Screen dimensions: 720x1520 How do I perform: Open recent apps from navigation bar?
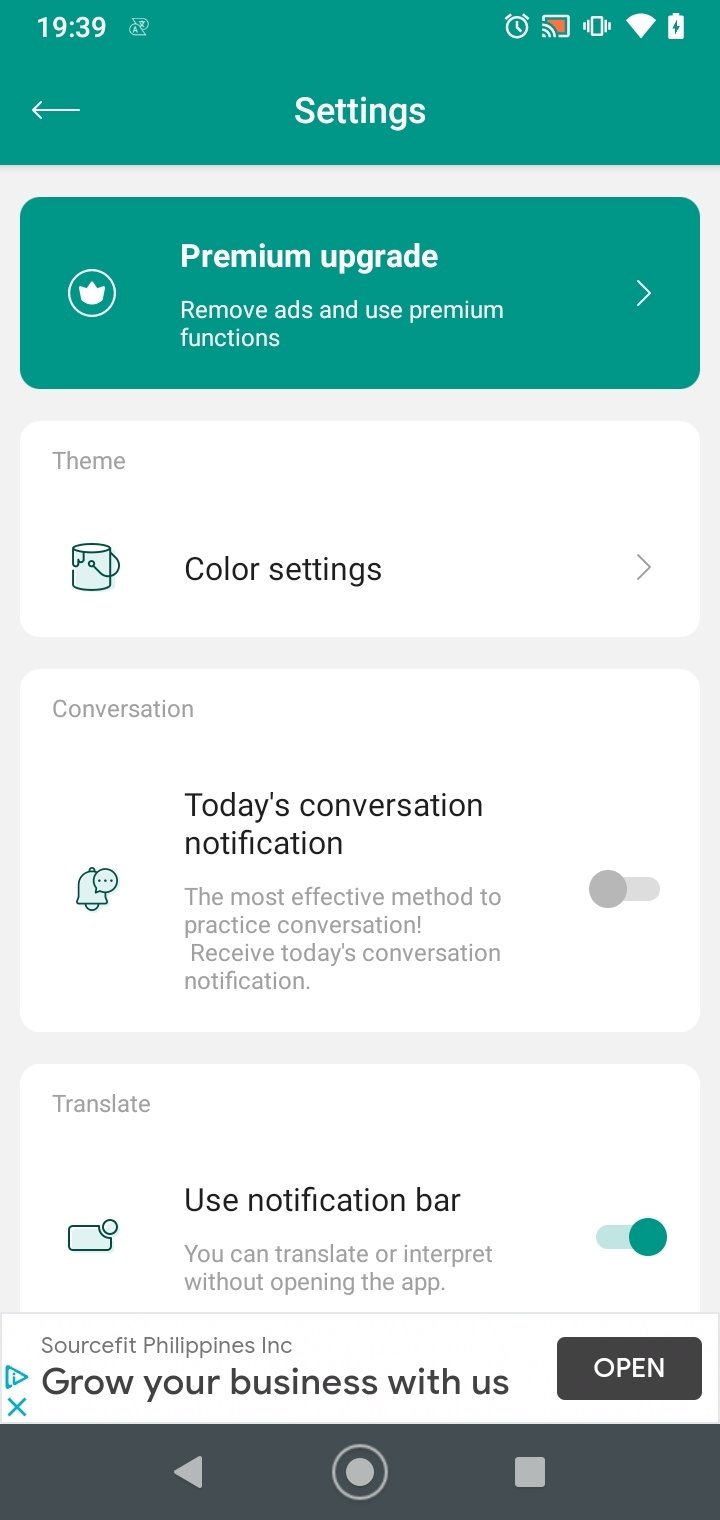530,1472
